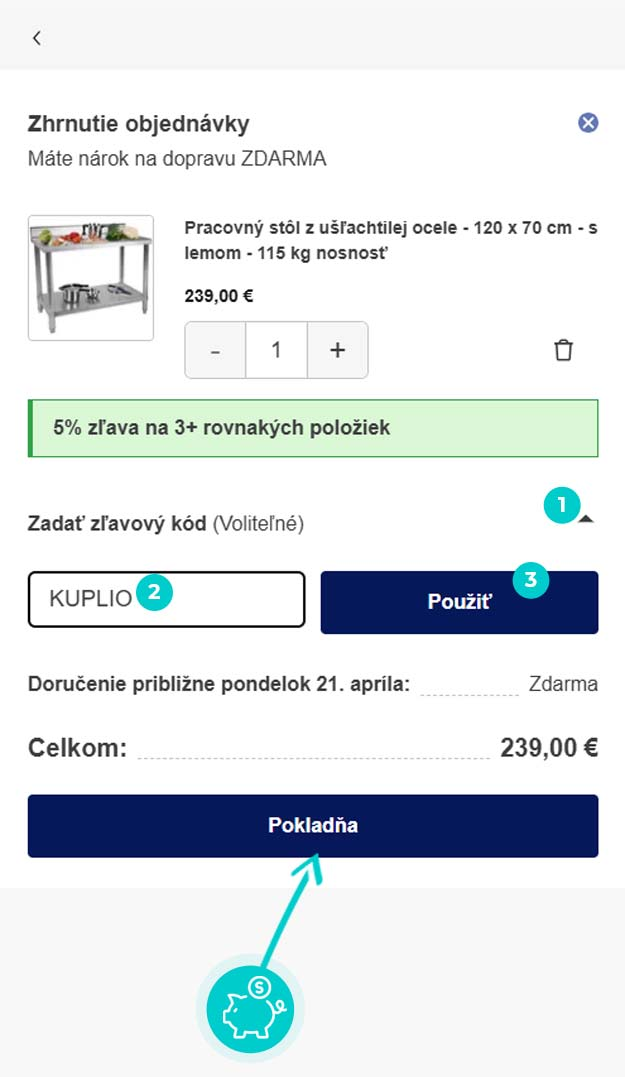
Task: Remove the work table with trash icon
Action: (x=563, y=350)
